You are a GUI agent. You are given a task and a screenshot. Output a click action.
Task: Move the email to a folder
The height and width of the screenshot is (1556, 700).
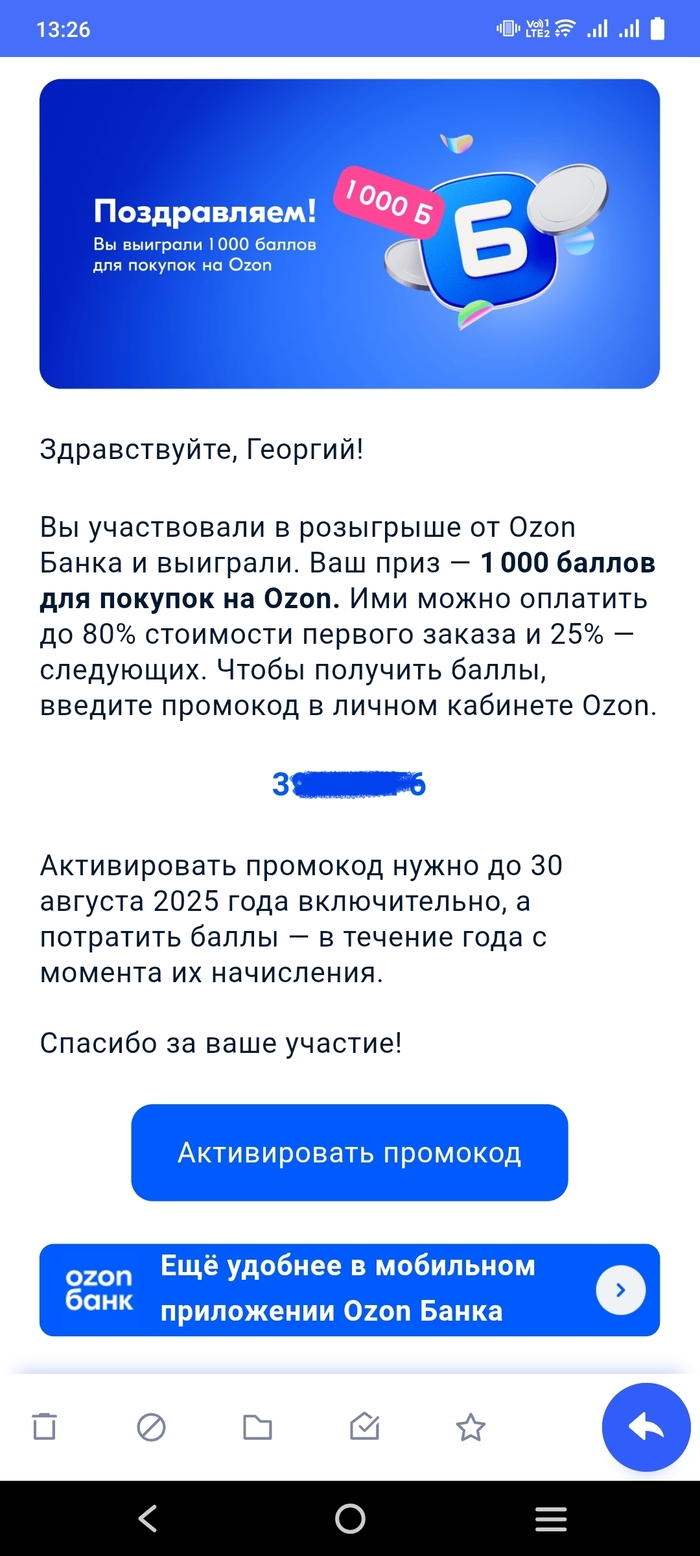click(257, 1427)
